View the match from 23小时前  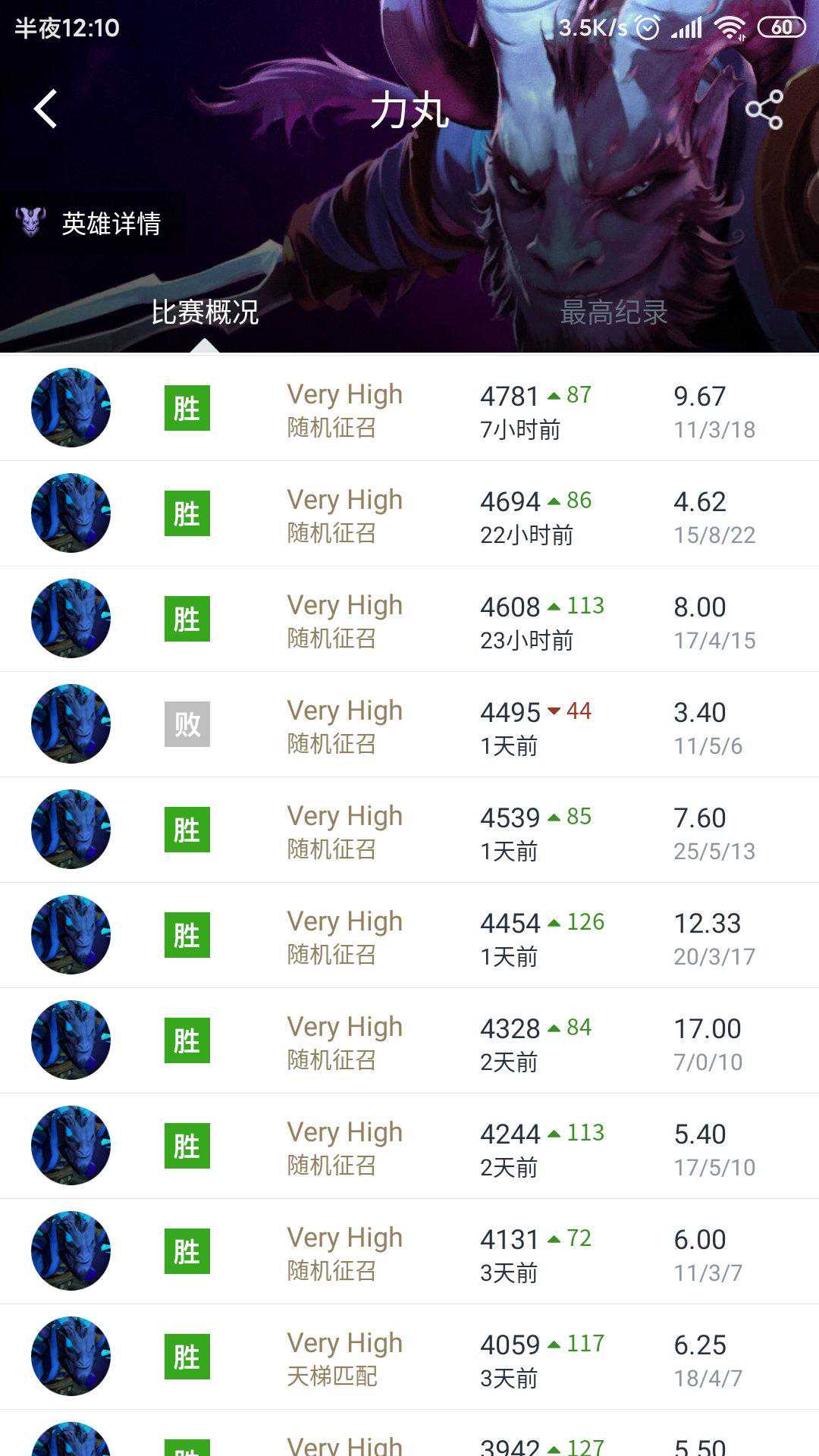(x=409, y=620)
